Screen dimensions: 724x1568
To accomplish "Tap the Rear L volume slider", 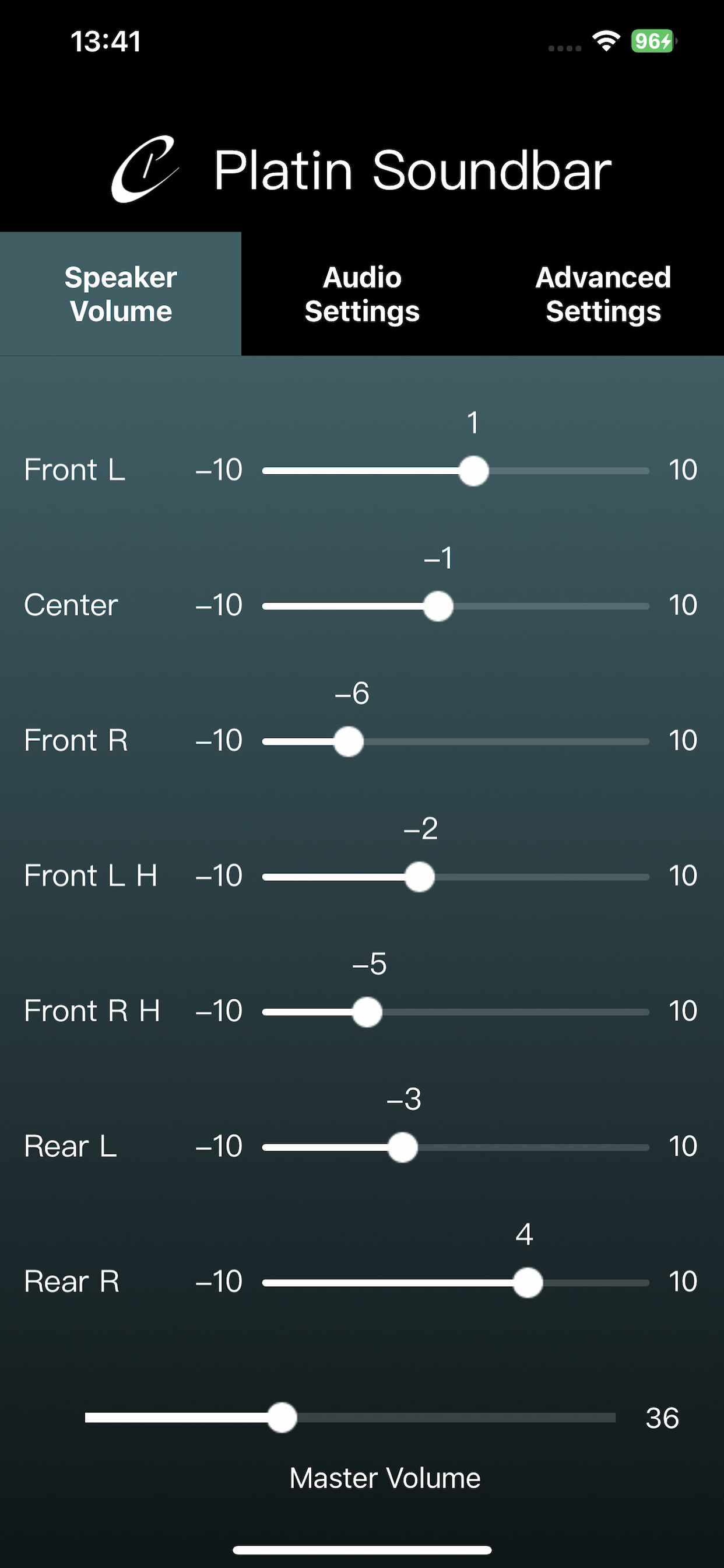I will (456, 1147).
